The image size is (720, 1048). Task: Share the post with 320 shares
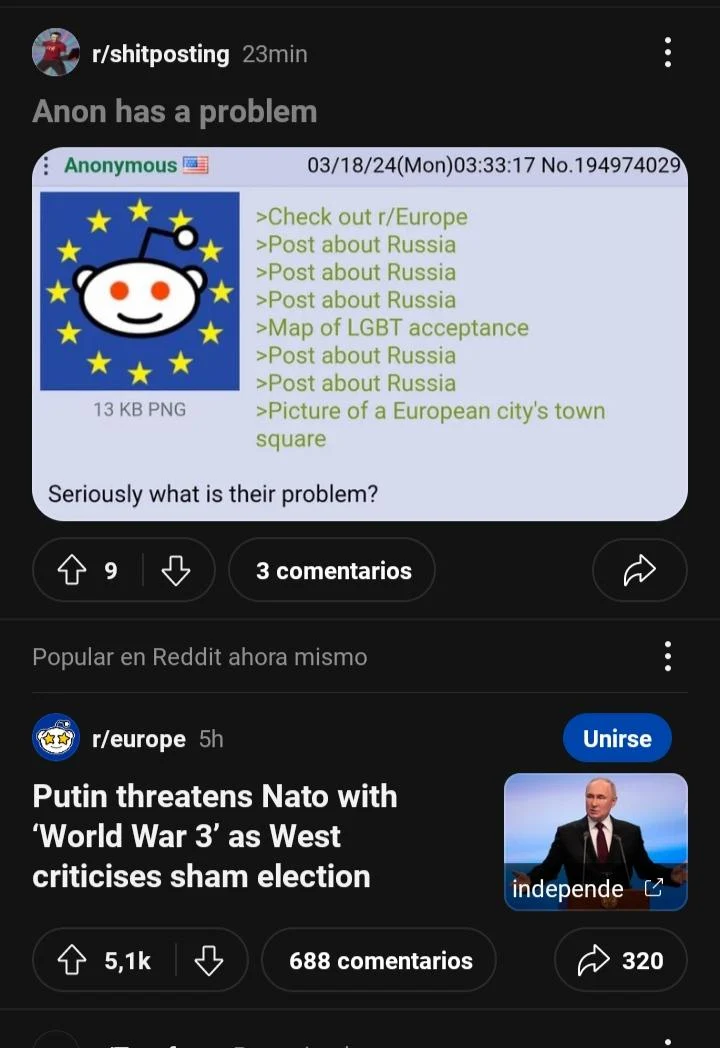click(x=620, y=961)
